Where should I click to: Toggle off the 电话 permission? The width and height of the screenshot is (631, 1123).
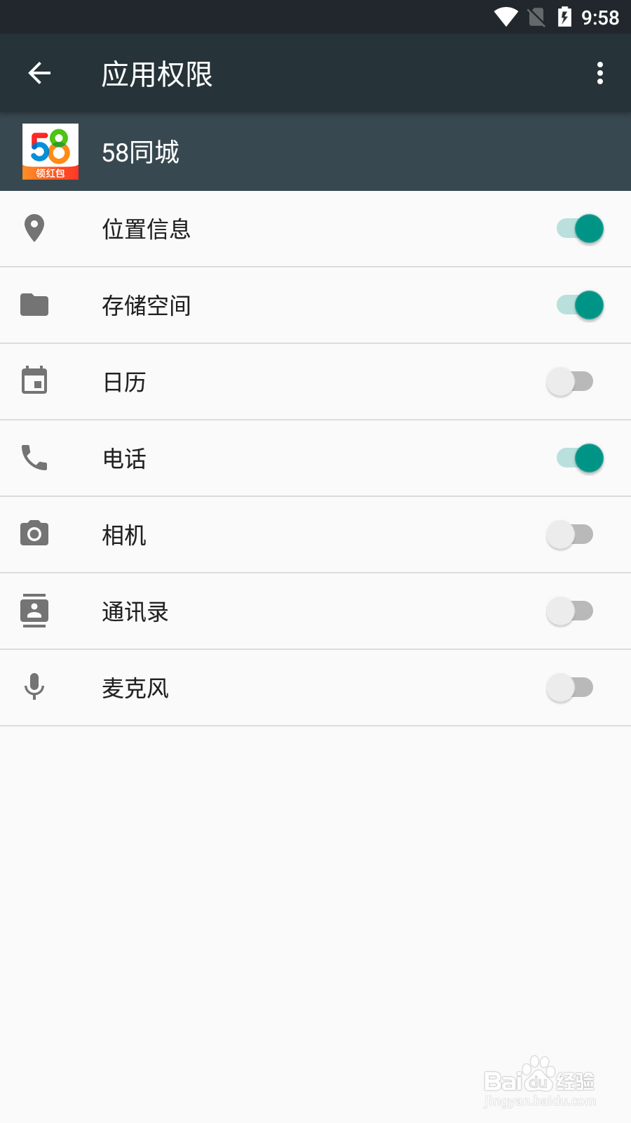pos(580,458)
